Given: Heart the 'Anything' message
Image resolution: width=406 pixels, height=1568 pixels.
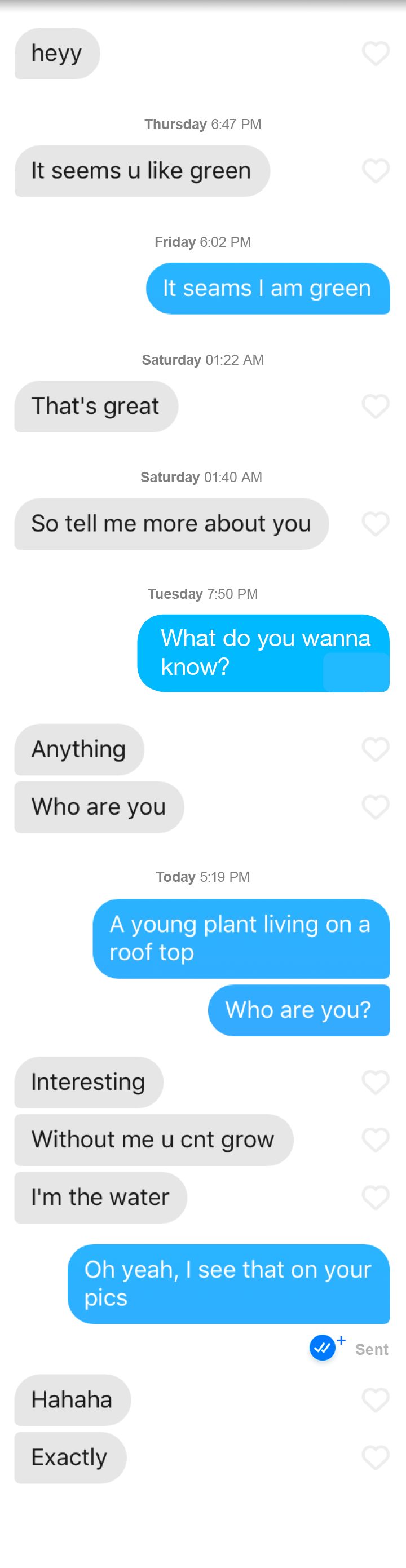Looking at the screenshot, I should 376,749.
